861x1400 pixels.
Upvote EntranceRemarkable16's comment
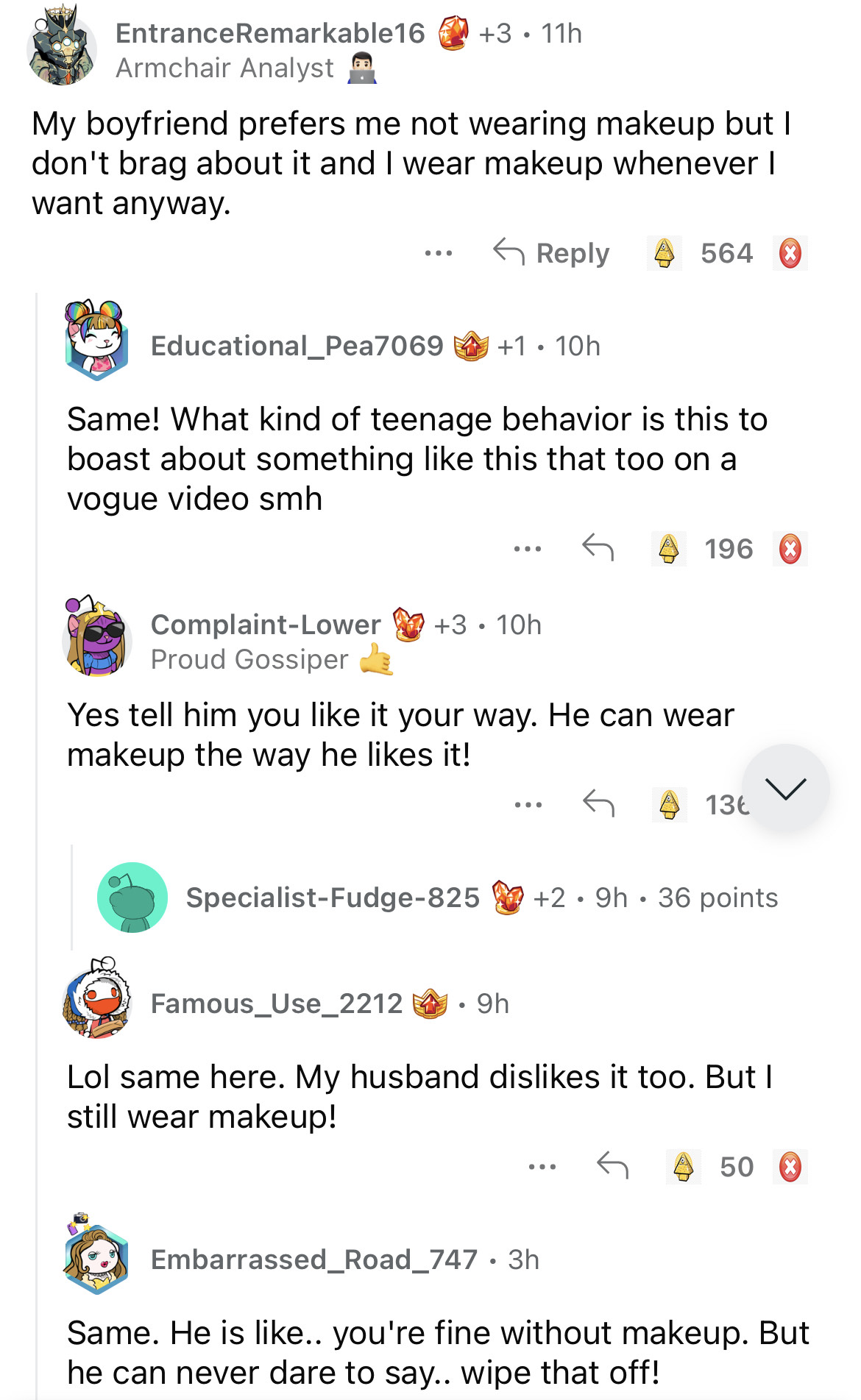[665, 253]
